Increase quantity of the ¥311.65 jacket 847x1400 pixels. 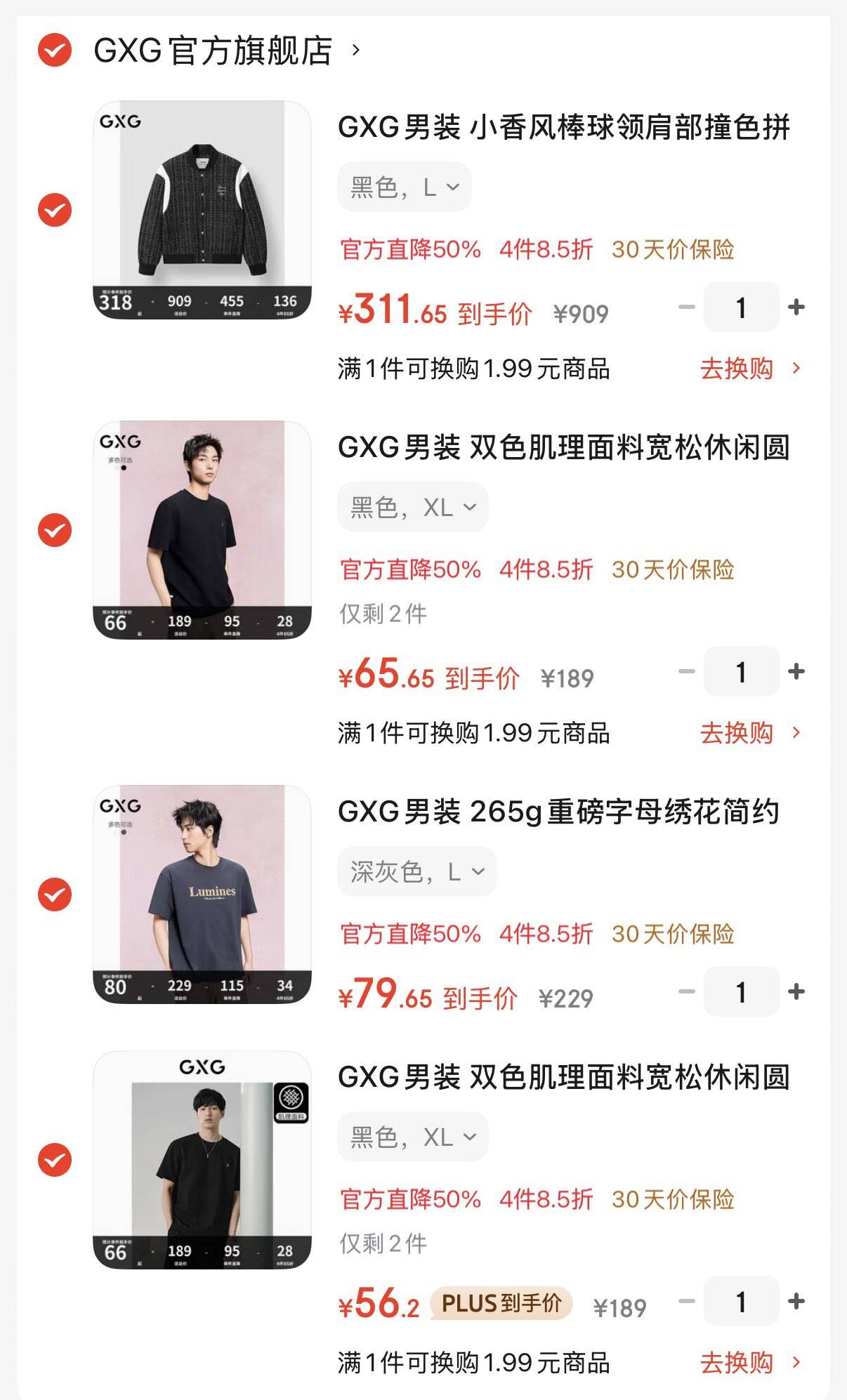796,308
